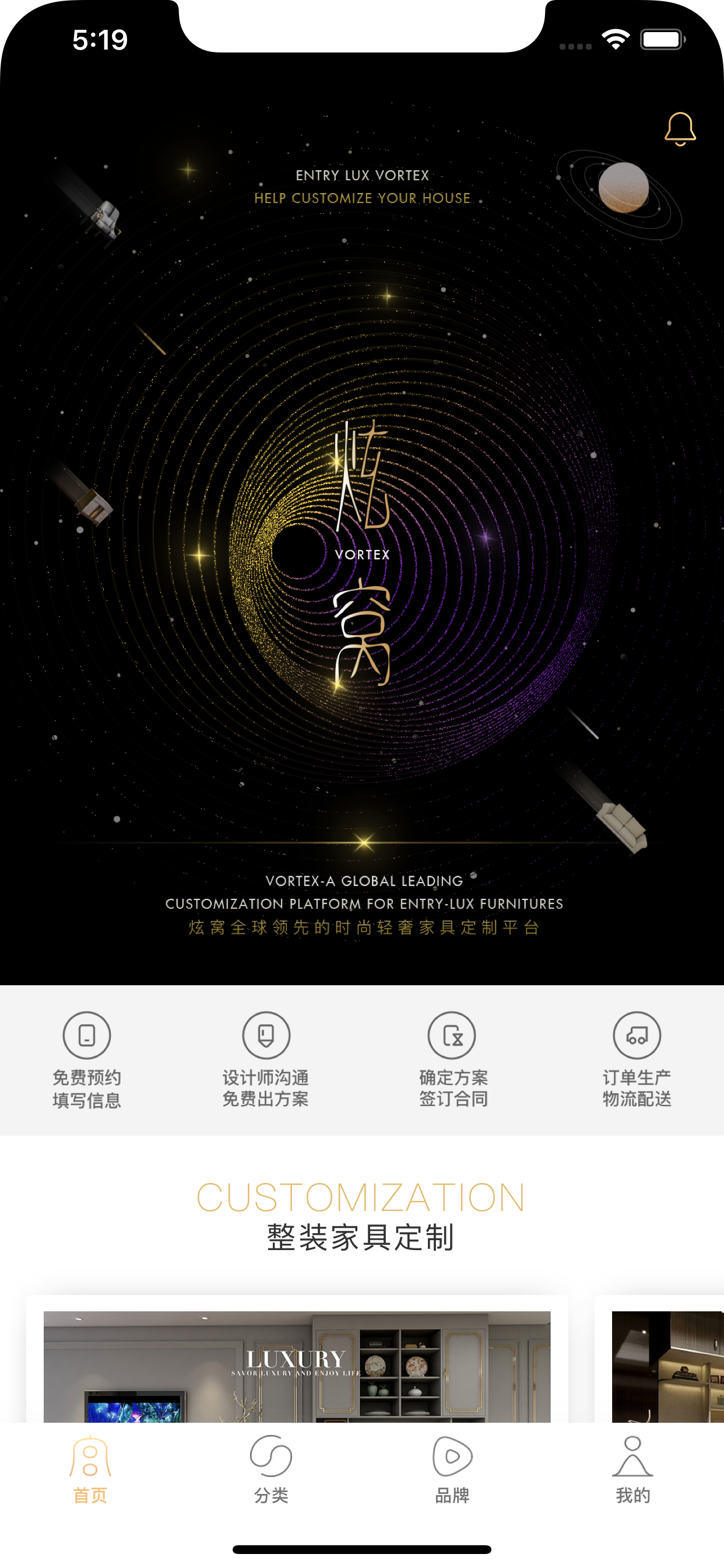The width and height of the screenshot is (724, 1568).
Task: Select 设计师沟通 免费出方案 step
Action: 266,1060
